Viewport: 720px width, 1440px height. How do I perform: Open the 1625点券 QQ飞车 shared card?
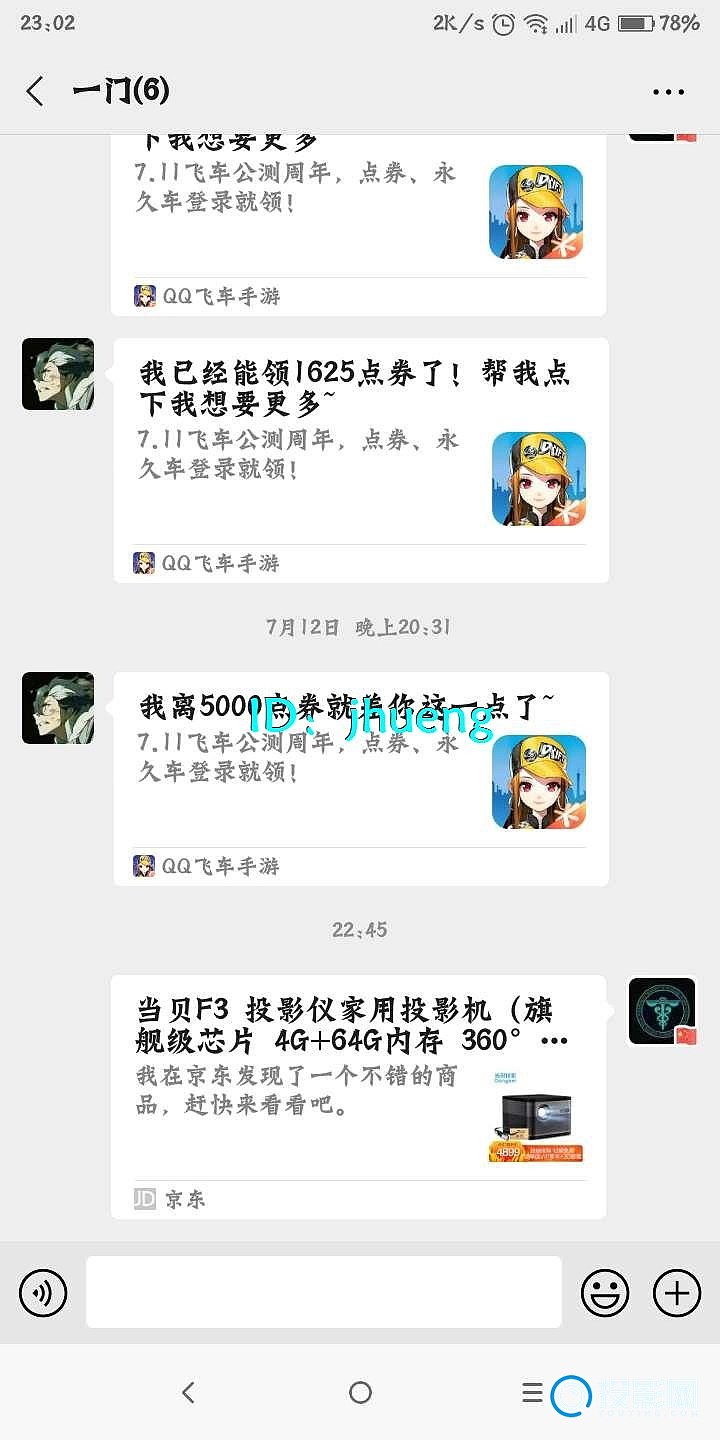pos(360,460)
